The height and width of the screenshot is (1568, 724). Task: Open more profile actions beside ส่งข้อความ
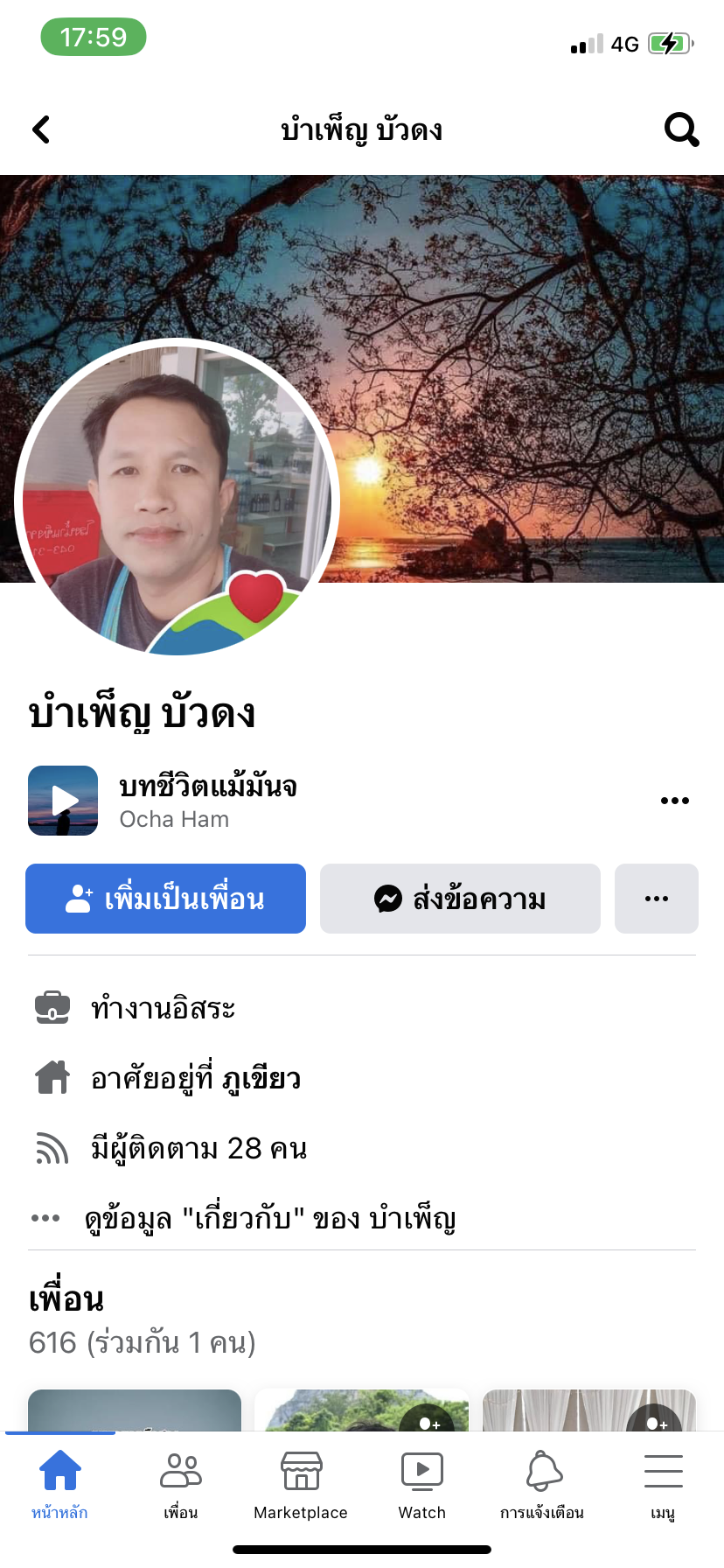656,899
